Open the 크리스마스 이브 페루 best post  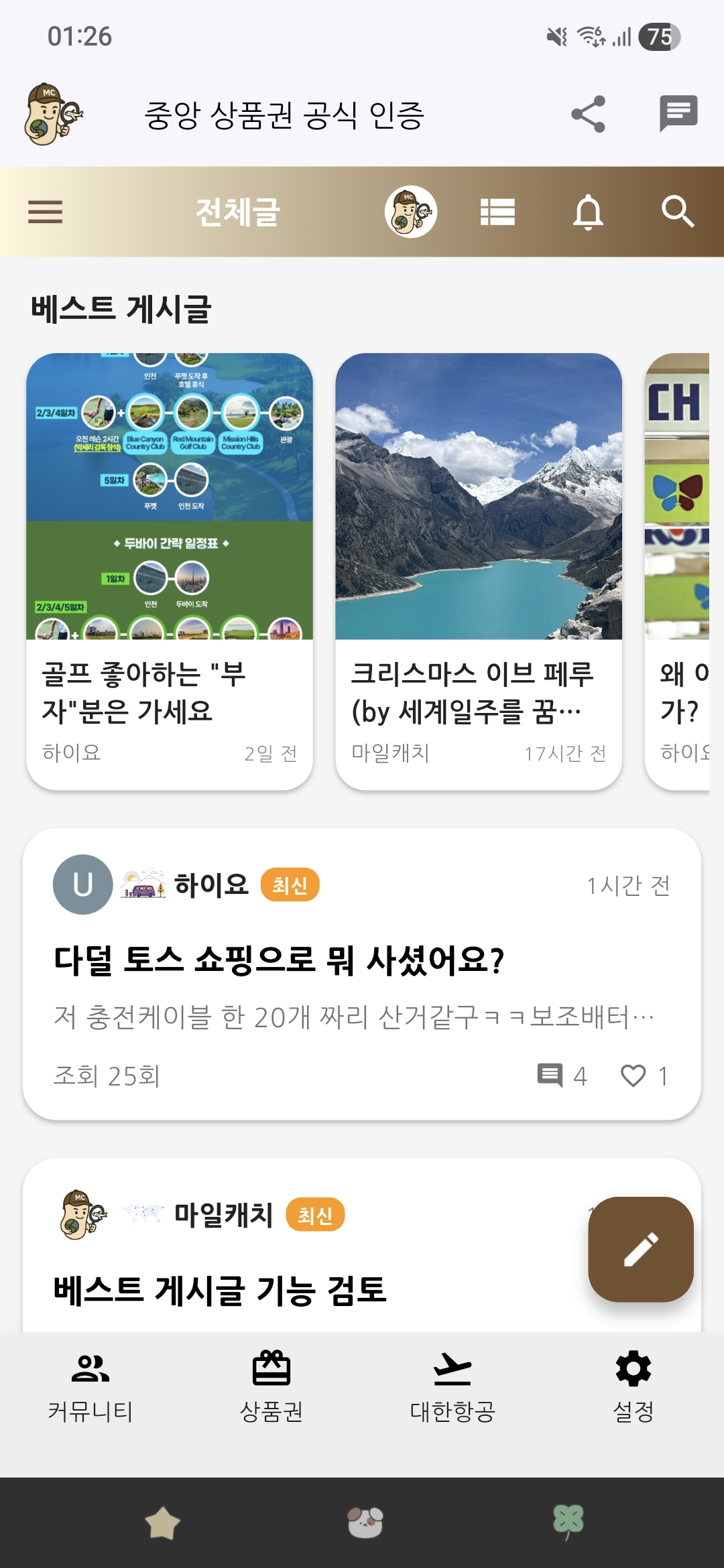[x=478, y=571]
